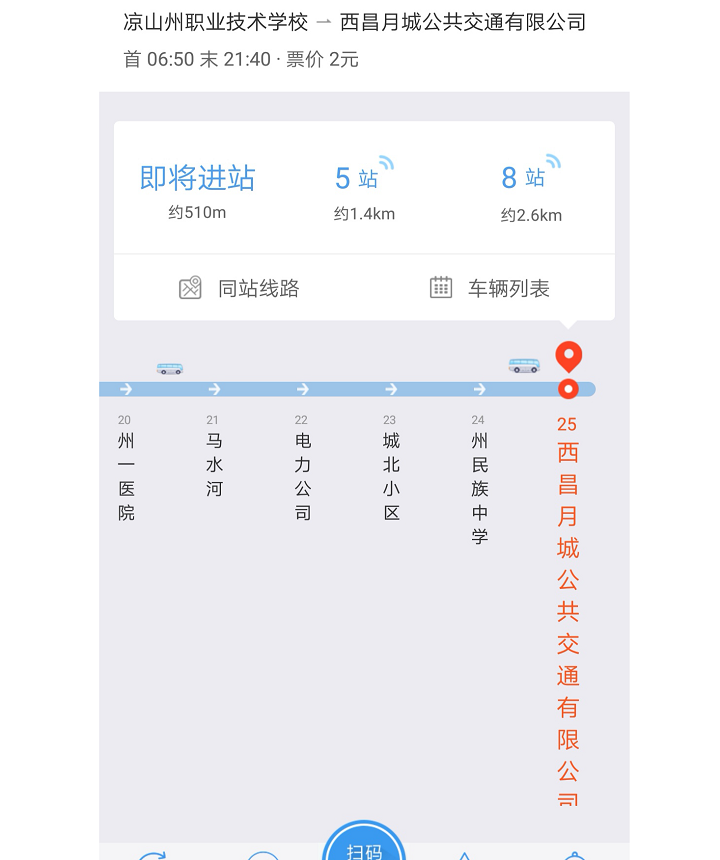Image resolution: width=720 pixels, height=860 pixels.
Task: Select station 22 电力公司
Action: click(303, 475)
